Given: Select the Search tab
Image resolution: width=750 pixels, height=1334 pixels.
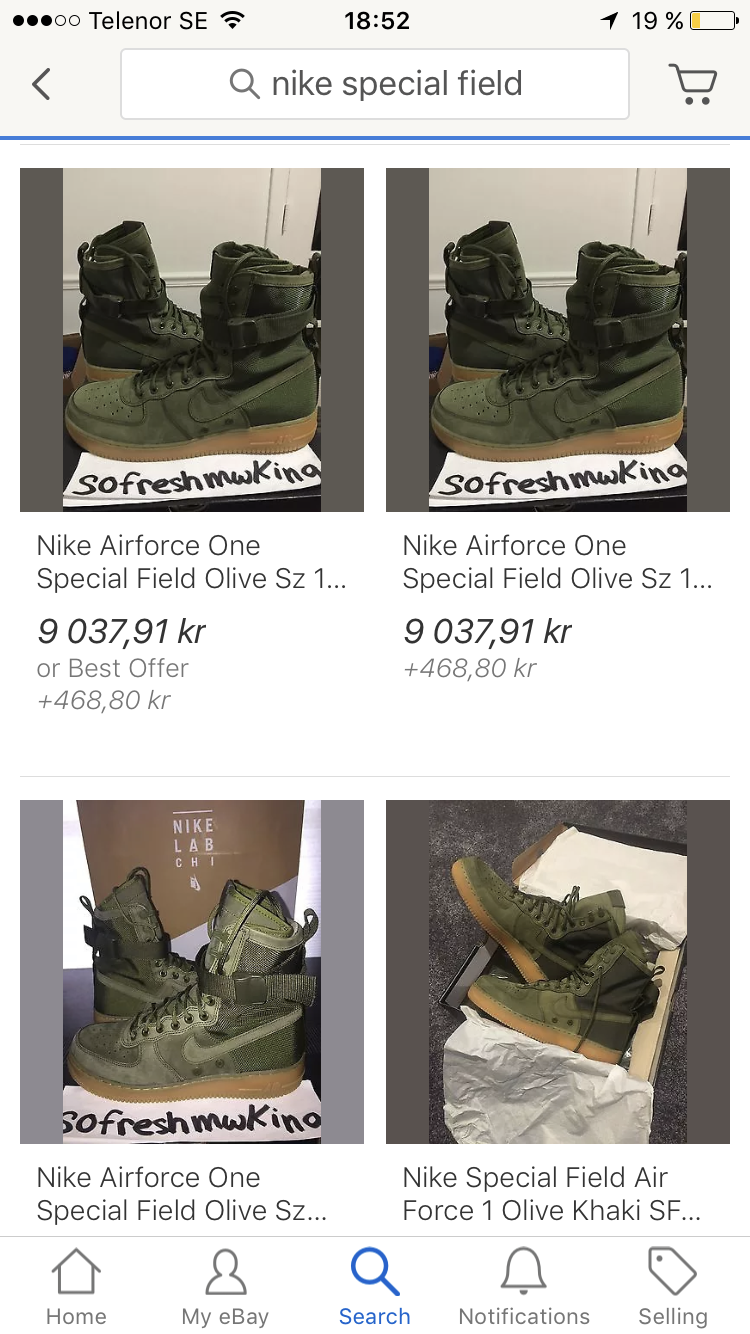Looking at the screenshot, I should click(375, 1286).
